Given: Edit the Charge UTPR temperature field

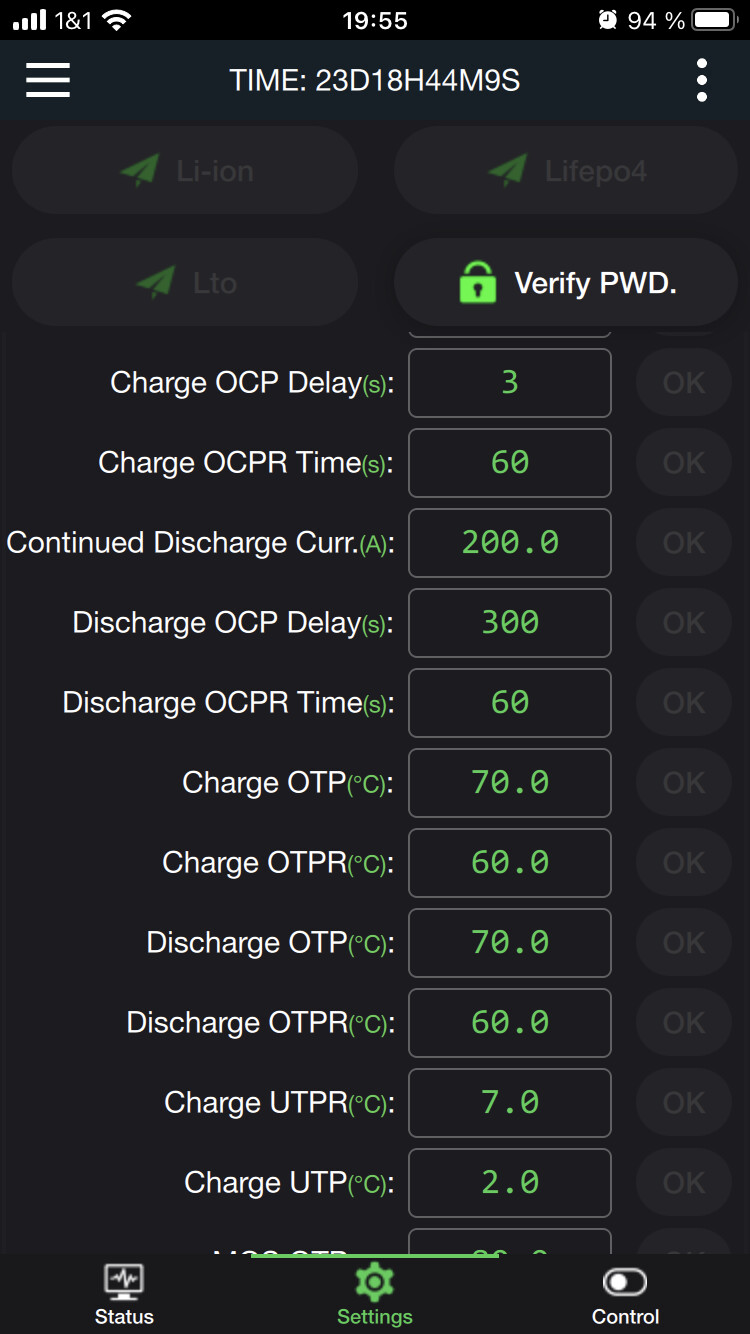Looking at the screenshot, I should click(x=510, y=1103).
